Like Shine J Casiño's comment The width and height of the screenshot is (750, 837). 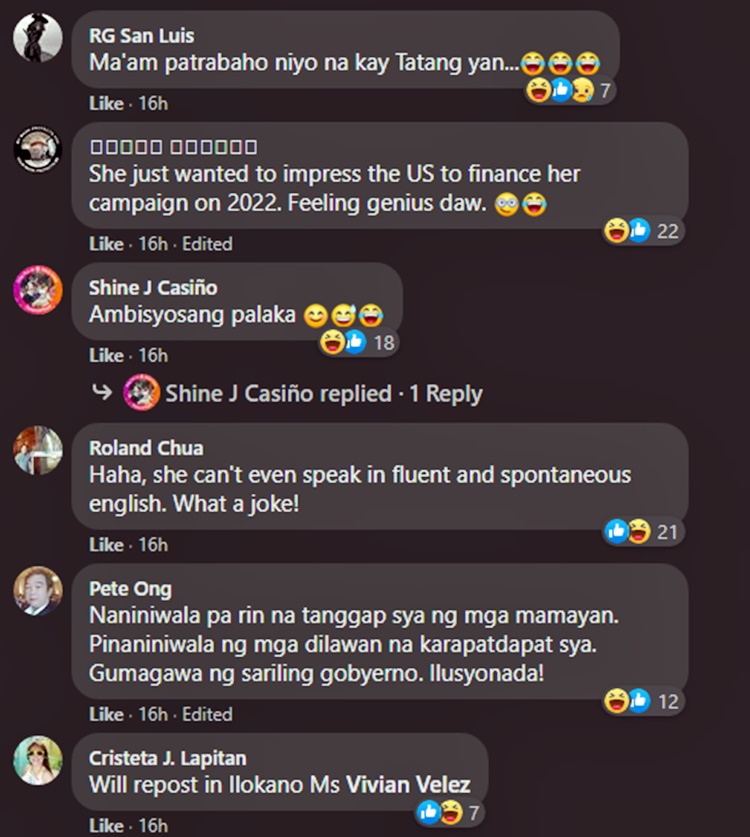(x=105, y=355)
